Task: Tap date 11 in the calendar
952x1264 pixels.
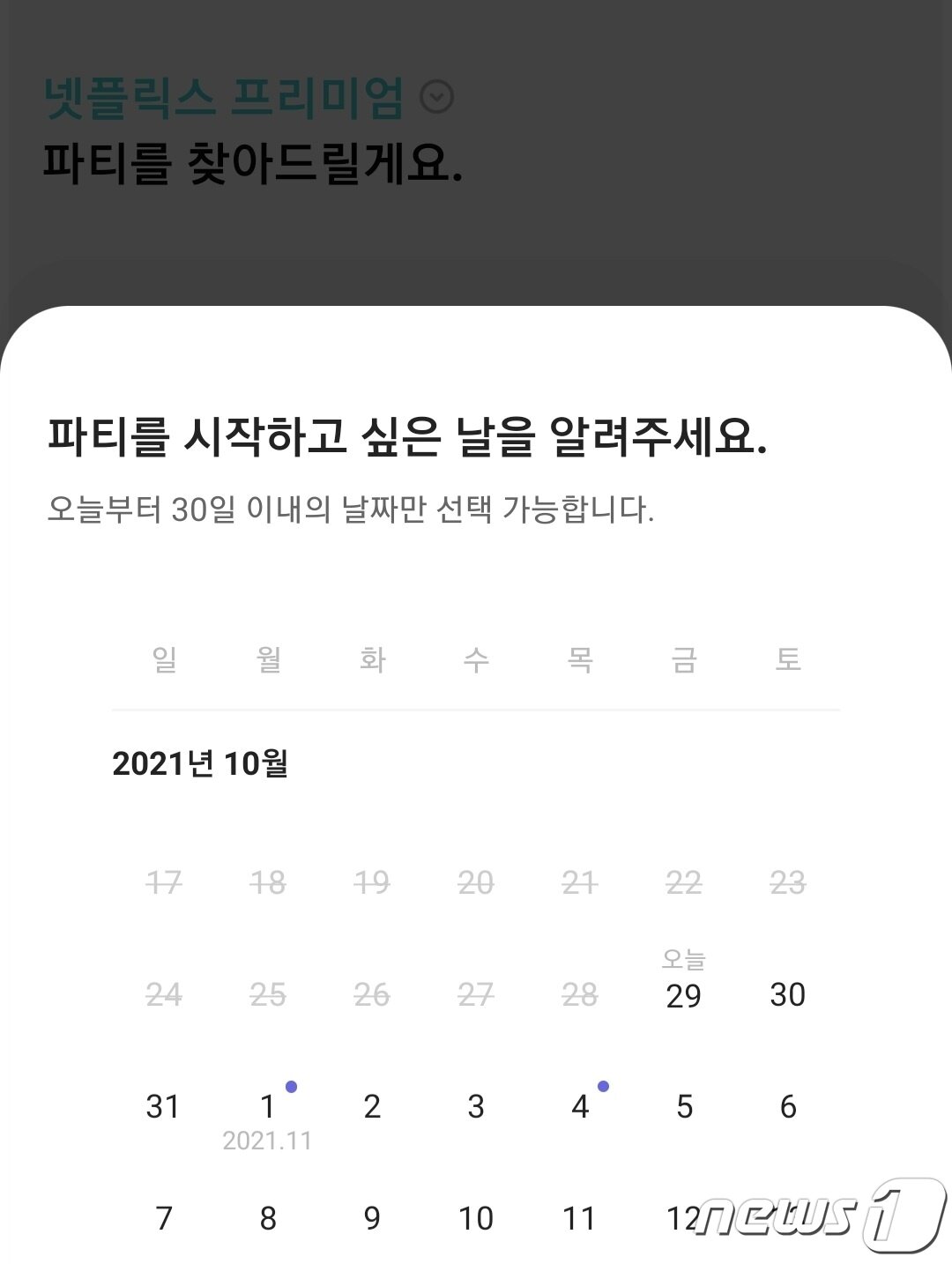Action: pyautogui.click(x=579, y=1219)
